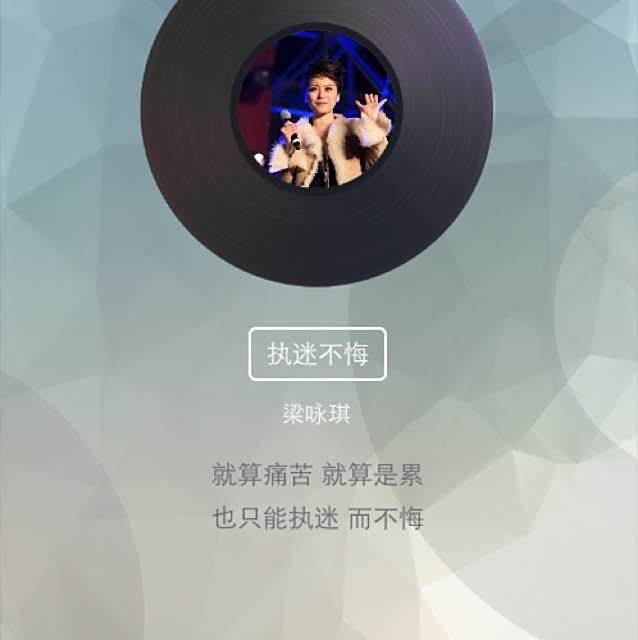This screenshot has height=640, width=638.
Task: Tap the vinyl record album cover
Action: pos(317,110)
